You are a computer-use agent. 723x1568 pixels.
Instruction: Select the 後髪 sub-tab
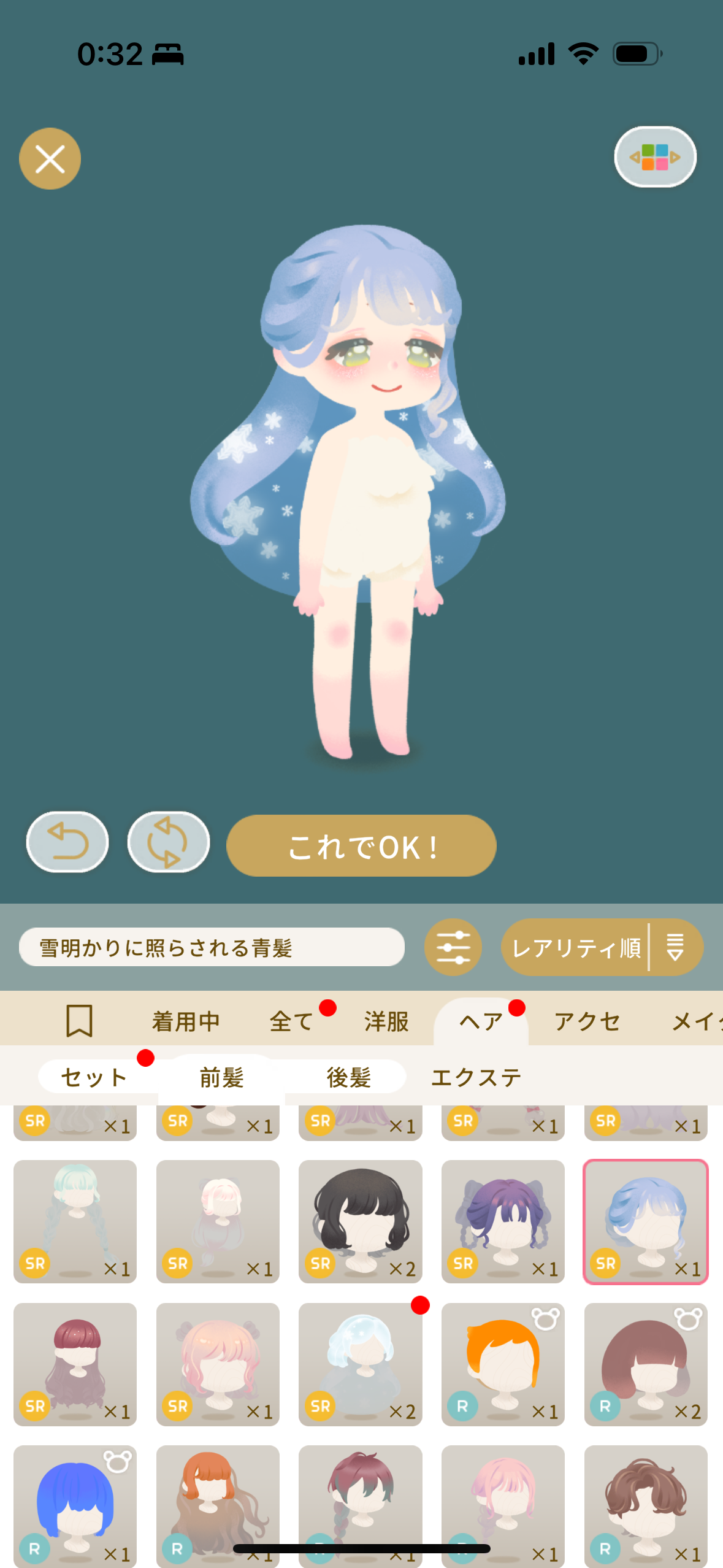tap(348, 1077)
